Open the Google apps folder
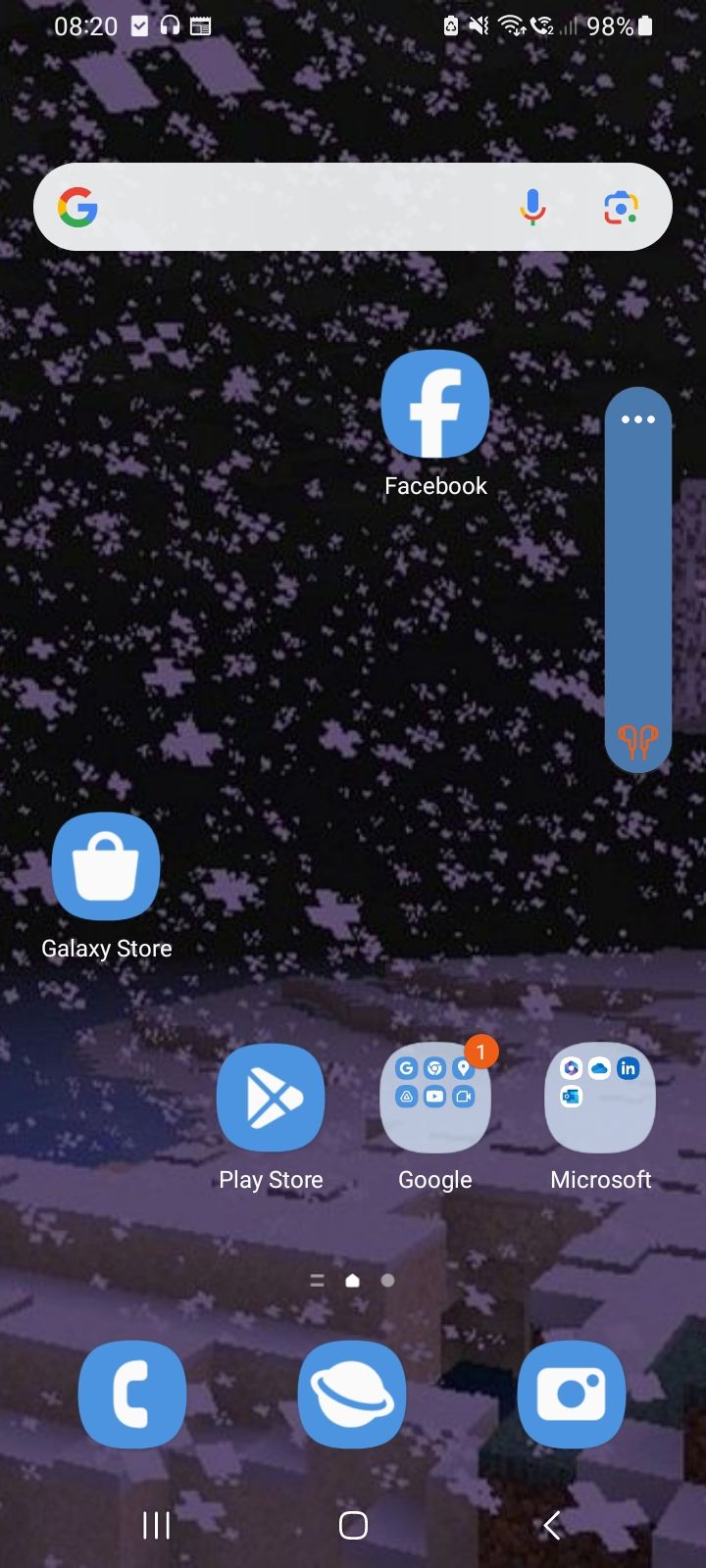The height and width of the screenshot is (1568, 706). click(435, 1098)
